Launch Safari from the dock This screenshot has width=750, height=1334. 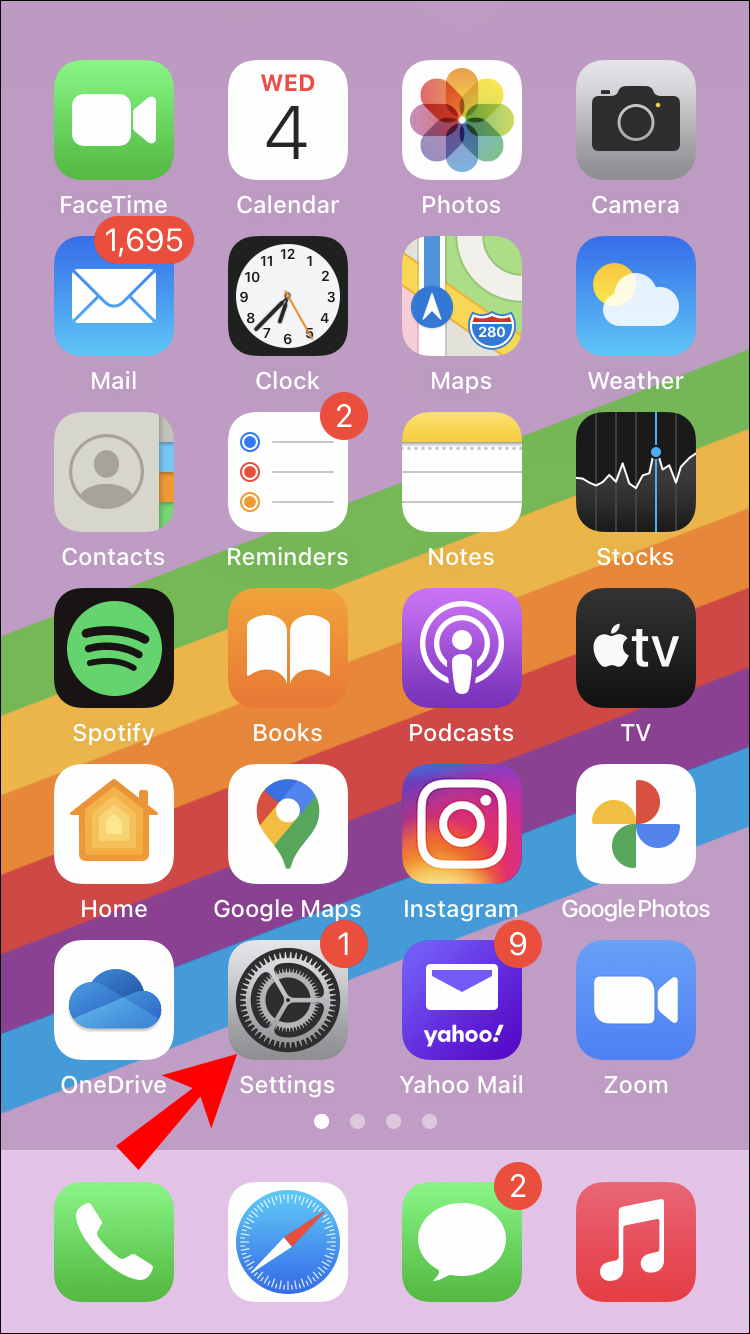click(287, 1242)
